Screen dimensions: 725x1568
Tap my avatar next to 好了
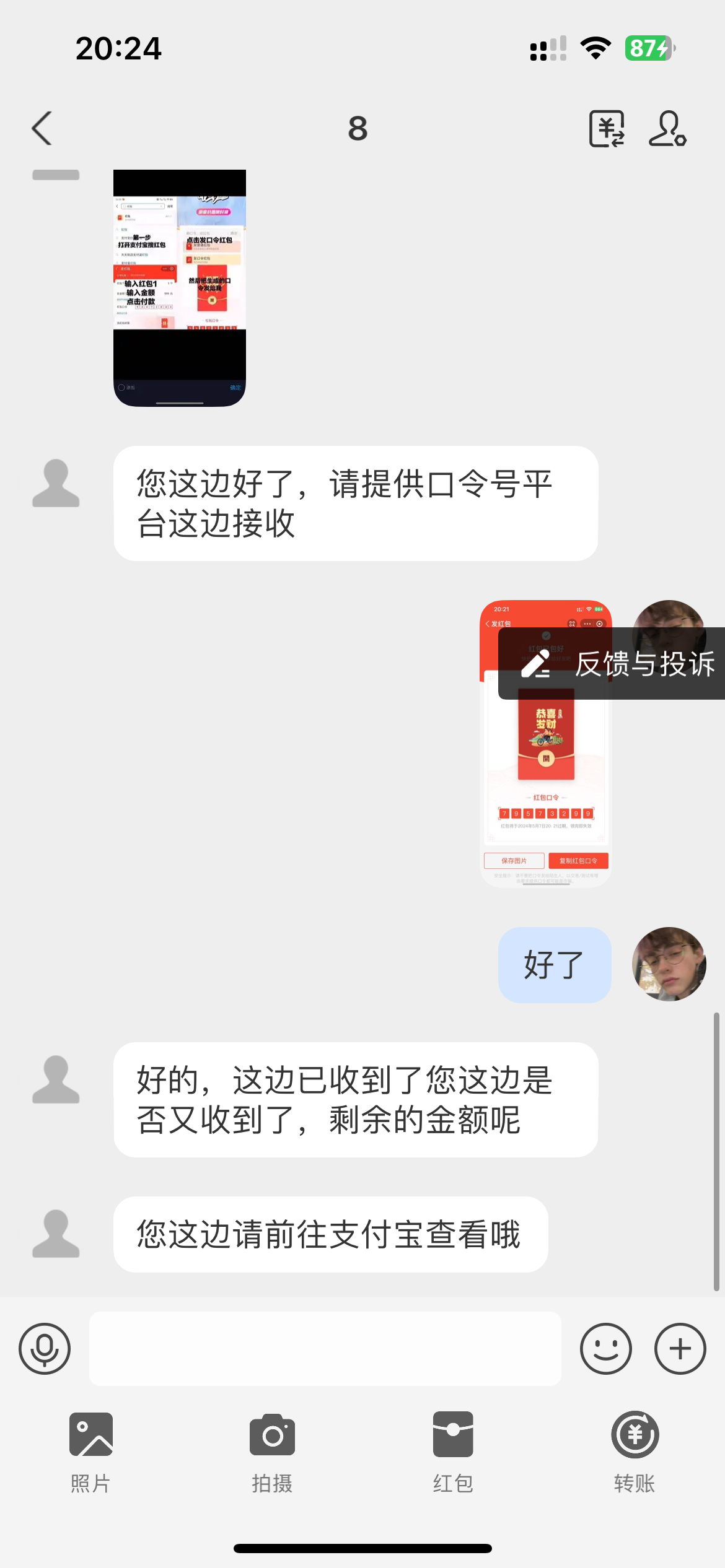pos(669,964)
